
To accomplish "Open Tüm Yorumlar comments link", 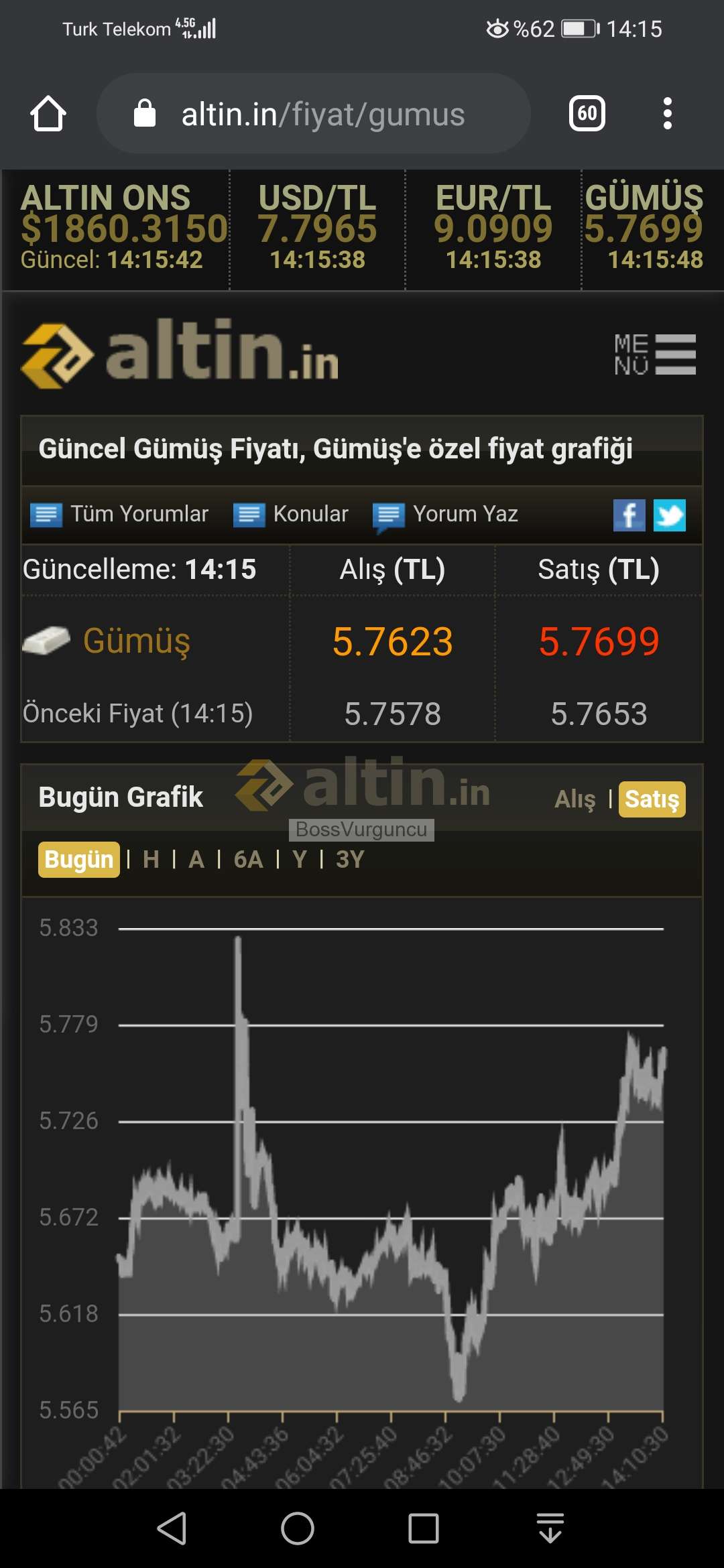I will [119, 514].
